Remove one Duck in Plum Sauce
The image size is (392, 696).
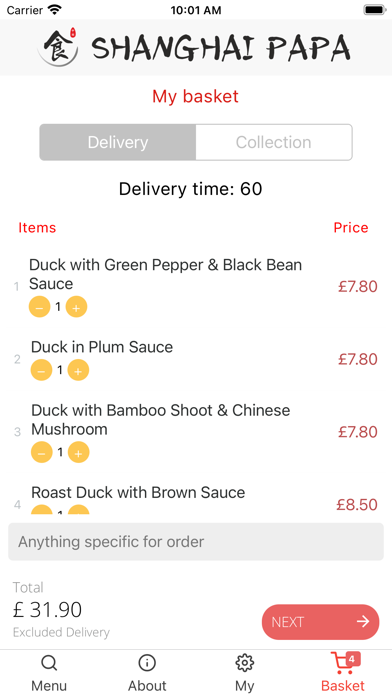[x=41, y=371]
